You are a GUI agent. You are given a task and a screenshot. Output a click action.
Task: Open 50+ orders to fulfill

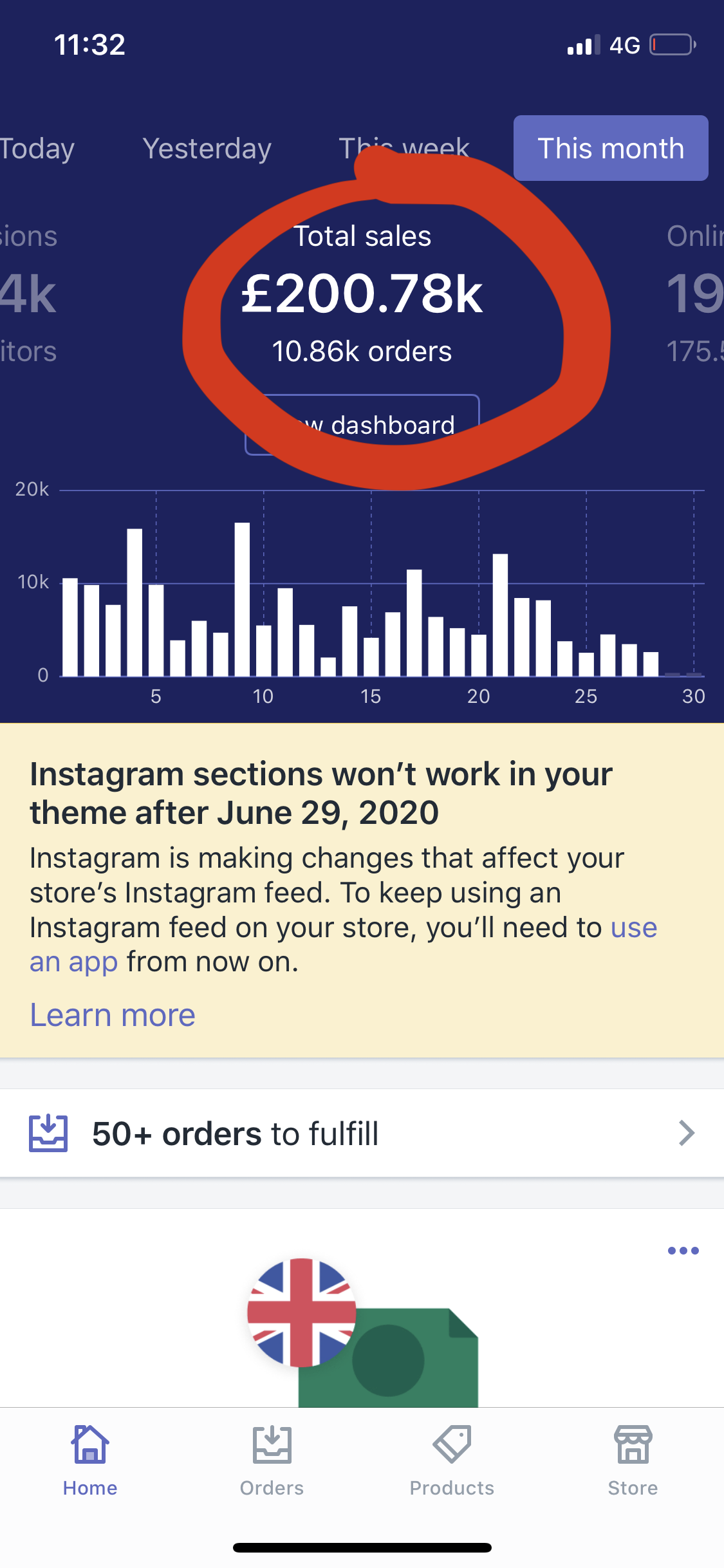point(362,1134)
